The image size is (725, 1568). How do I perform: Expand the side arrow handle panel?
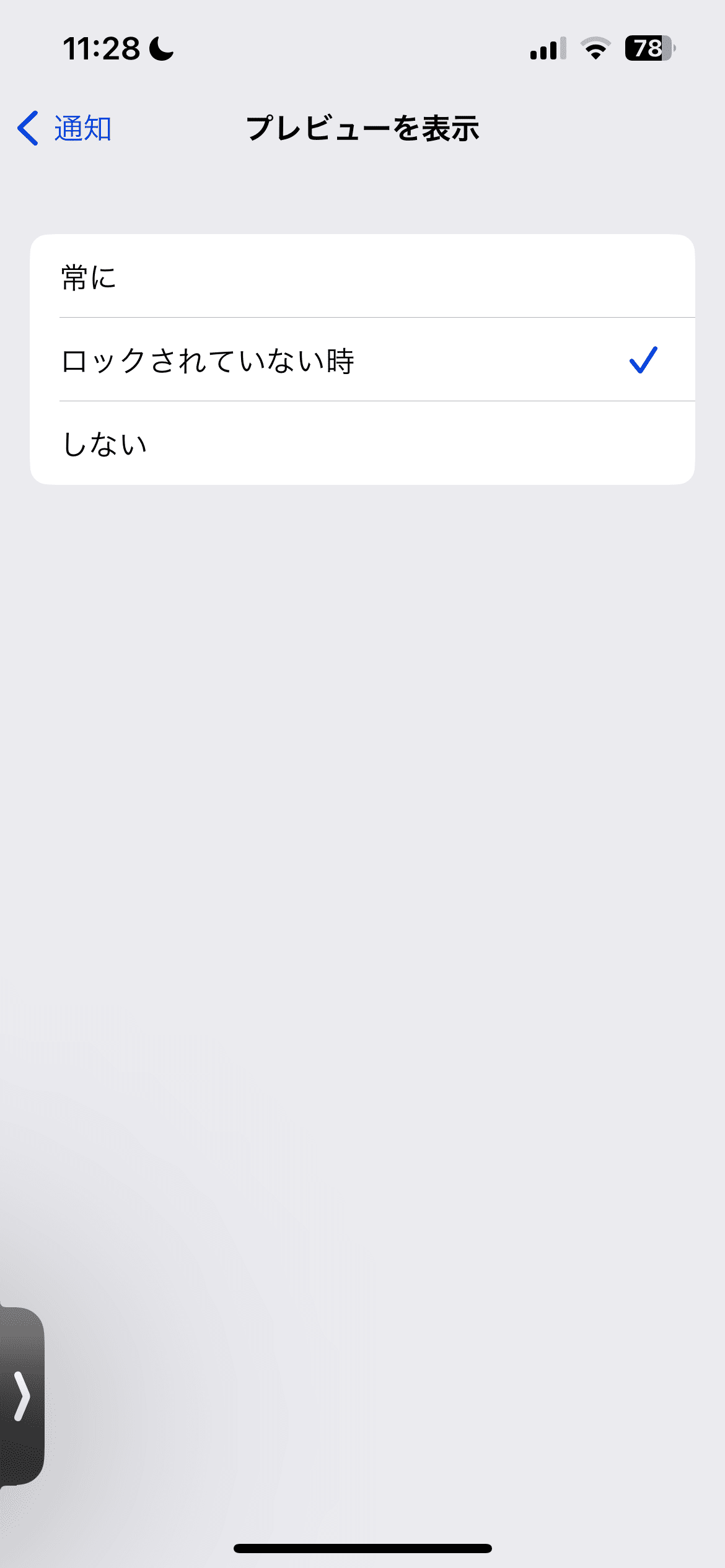coord(22,1396)
